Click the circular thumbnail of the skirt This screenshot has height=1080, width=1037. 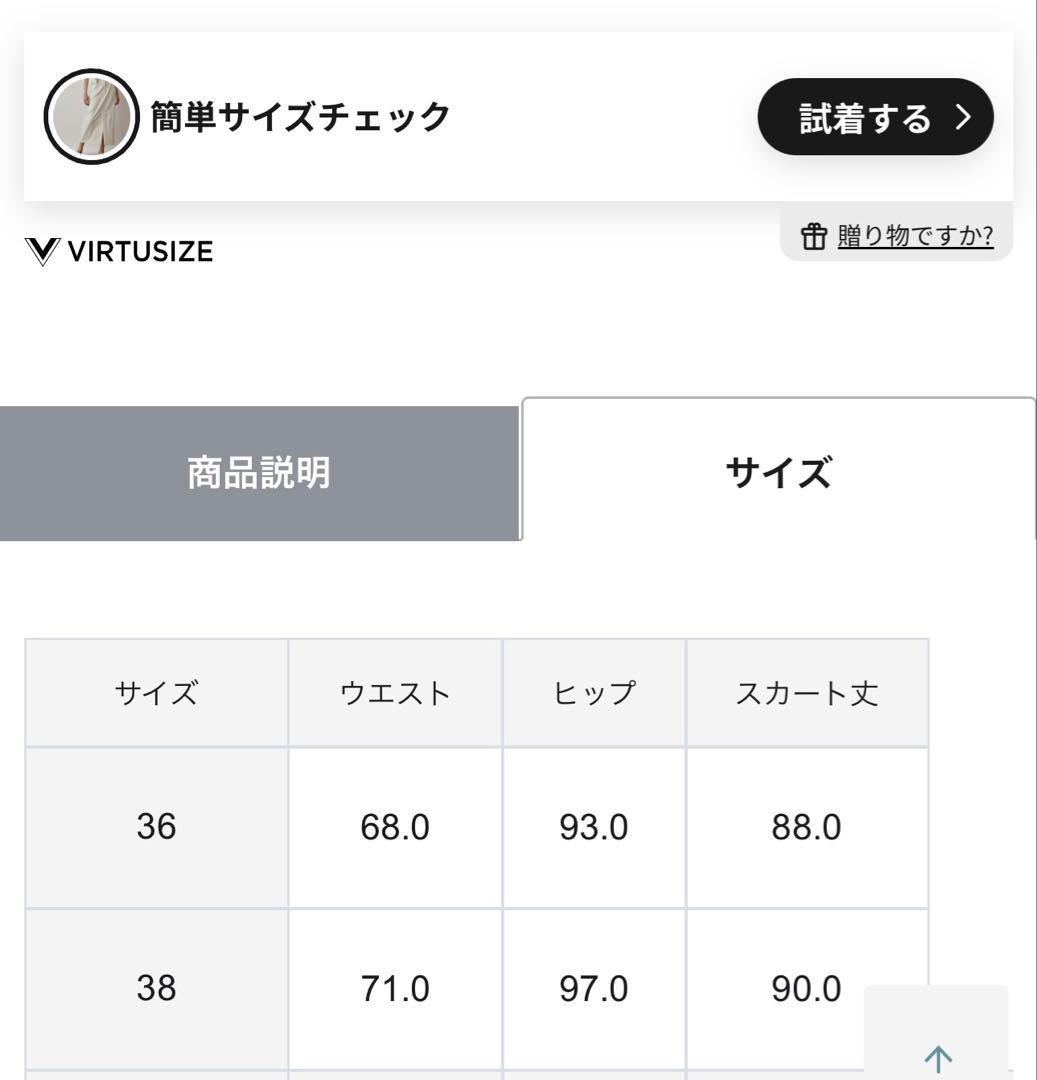[91, 116]
